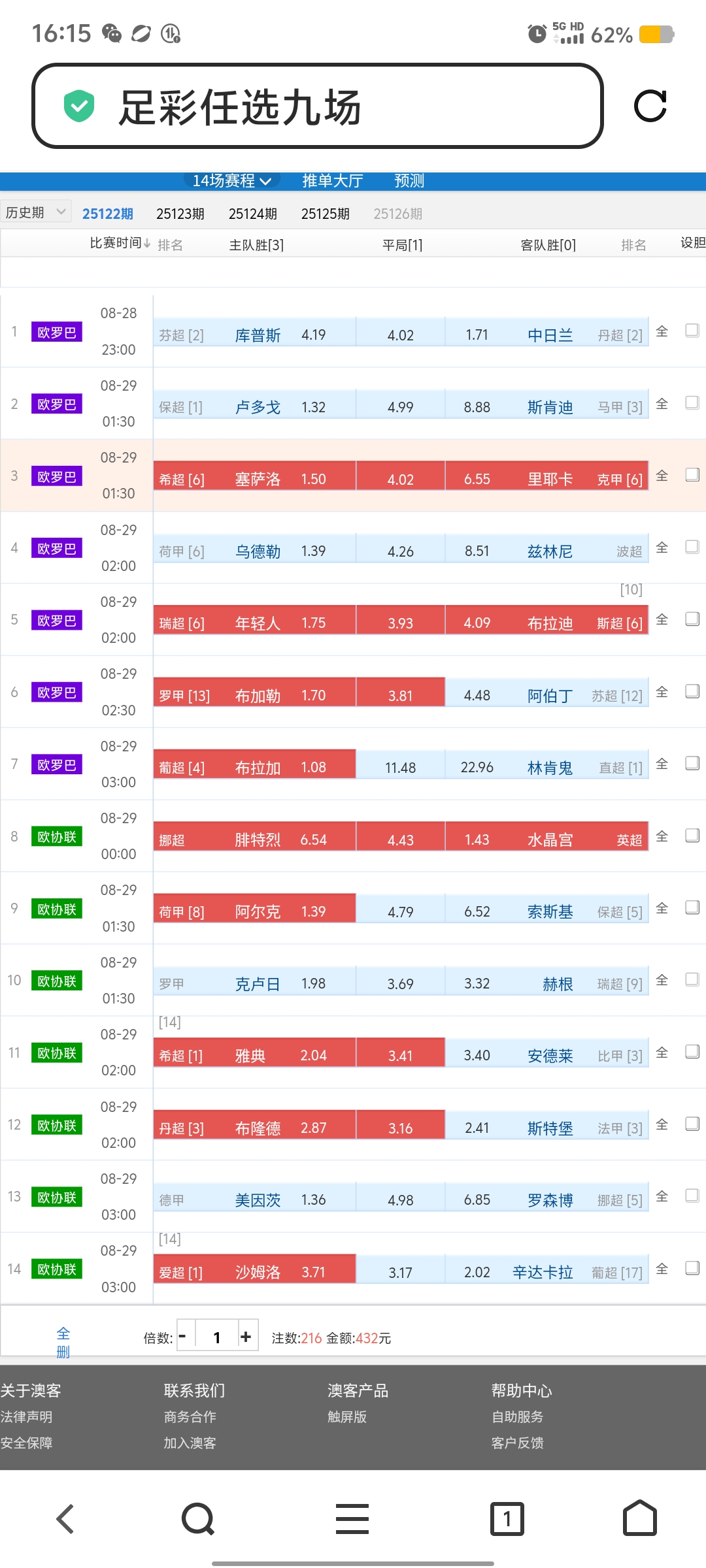Open the 历史期 dropdown selector

click(35, 212)
